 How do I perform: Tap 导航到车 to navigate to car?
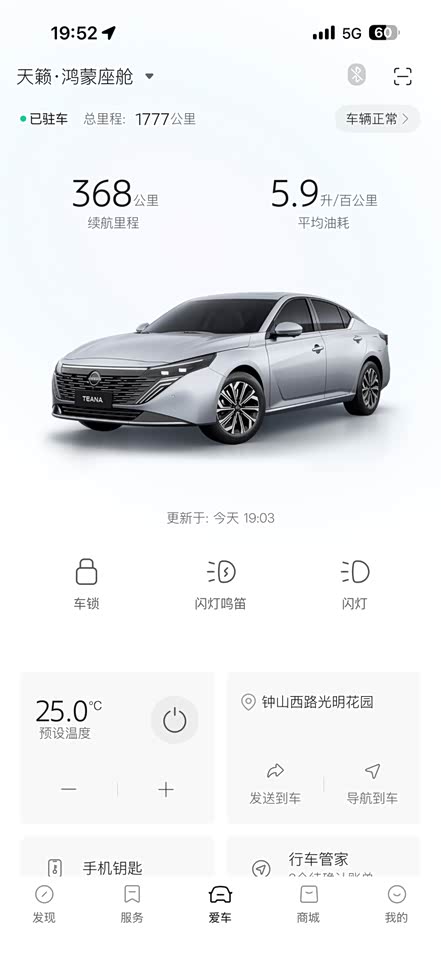pos(372,784)
